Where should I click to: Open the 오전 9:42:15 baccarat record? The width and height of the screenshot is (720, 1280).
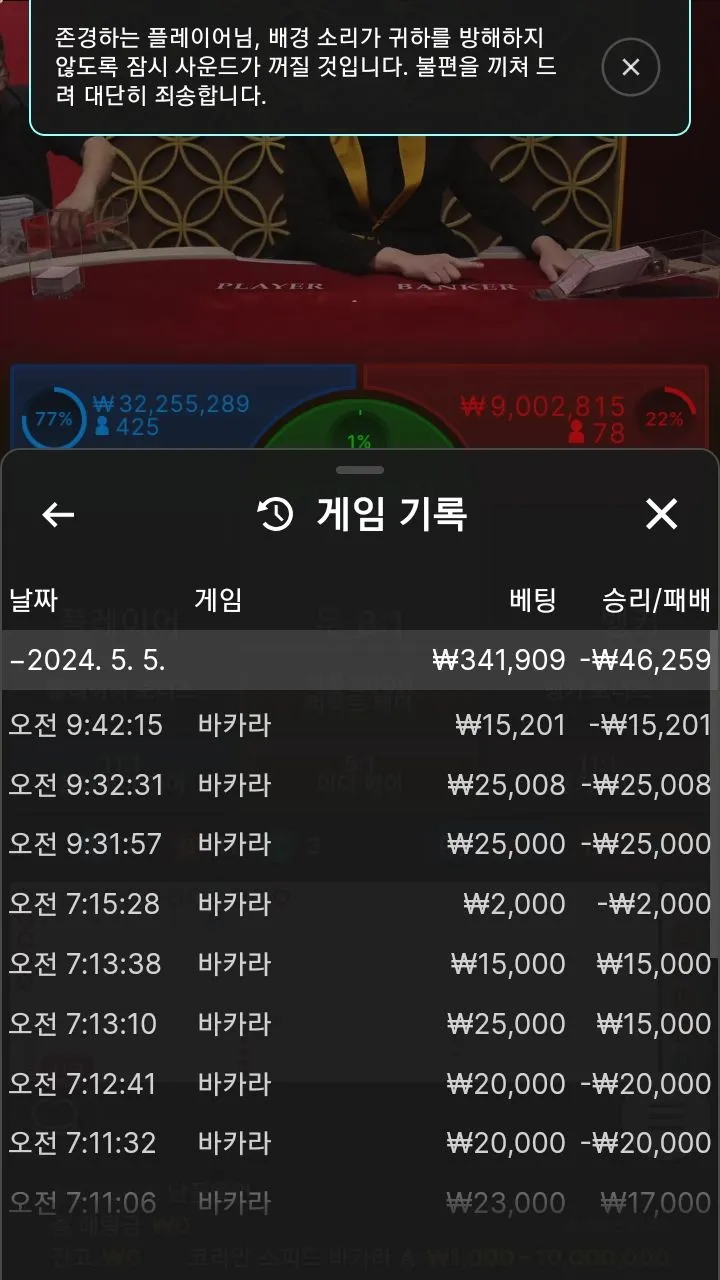coord(360,724)
